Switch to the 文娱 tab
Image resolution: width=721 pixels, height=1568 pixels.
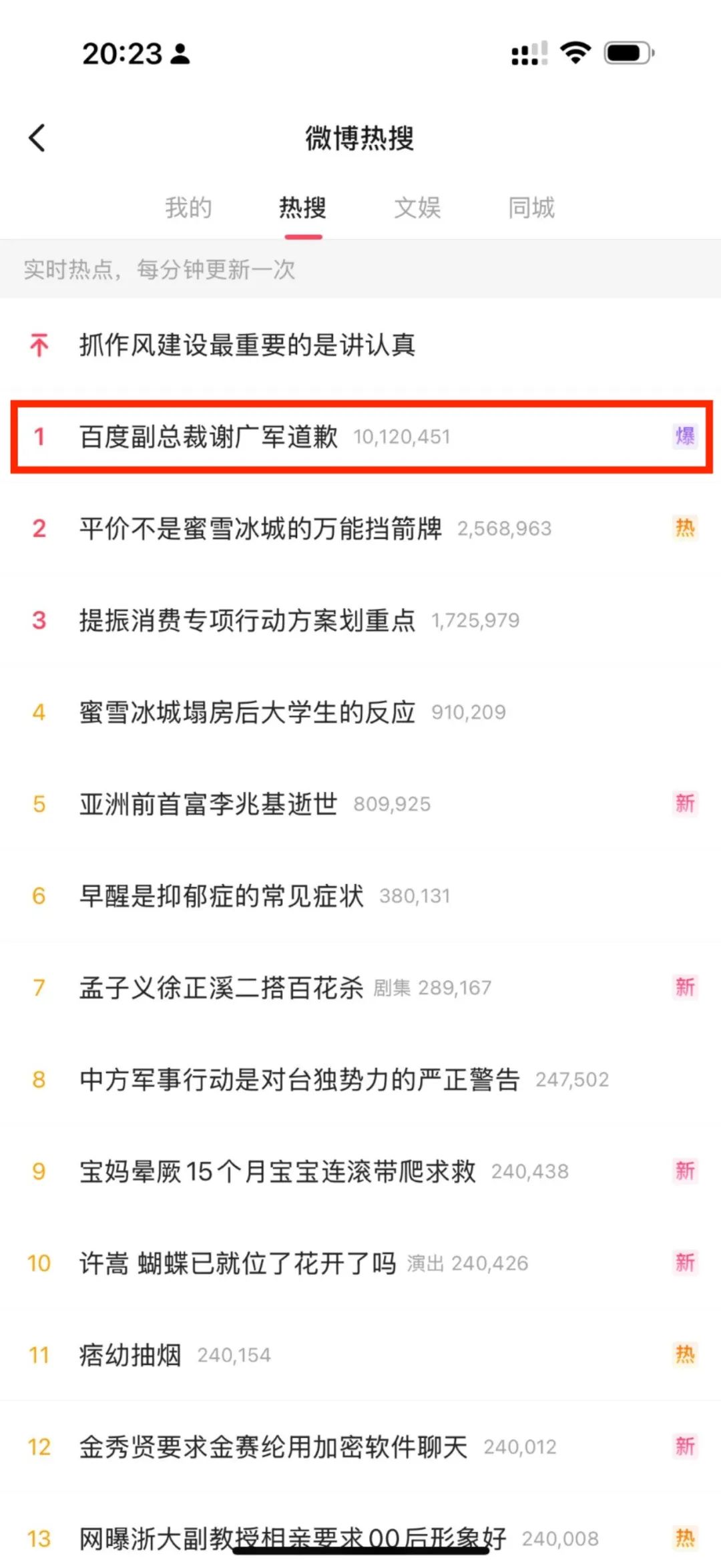click(417, 208)
